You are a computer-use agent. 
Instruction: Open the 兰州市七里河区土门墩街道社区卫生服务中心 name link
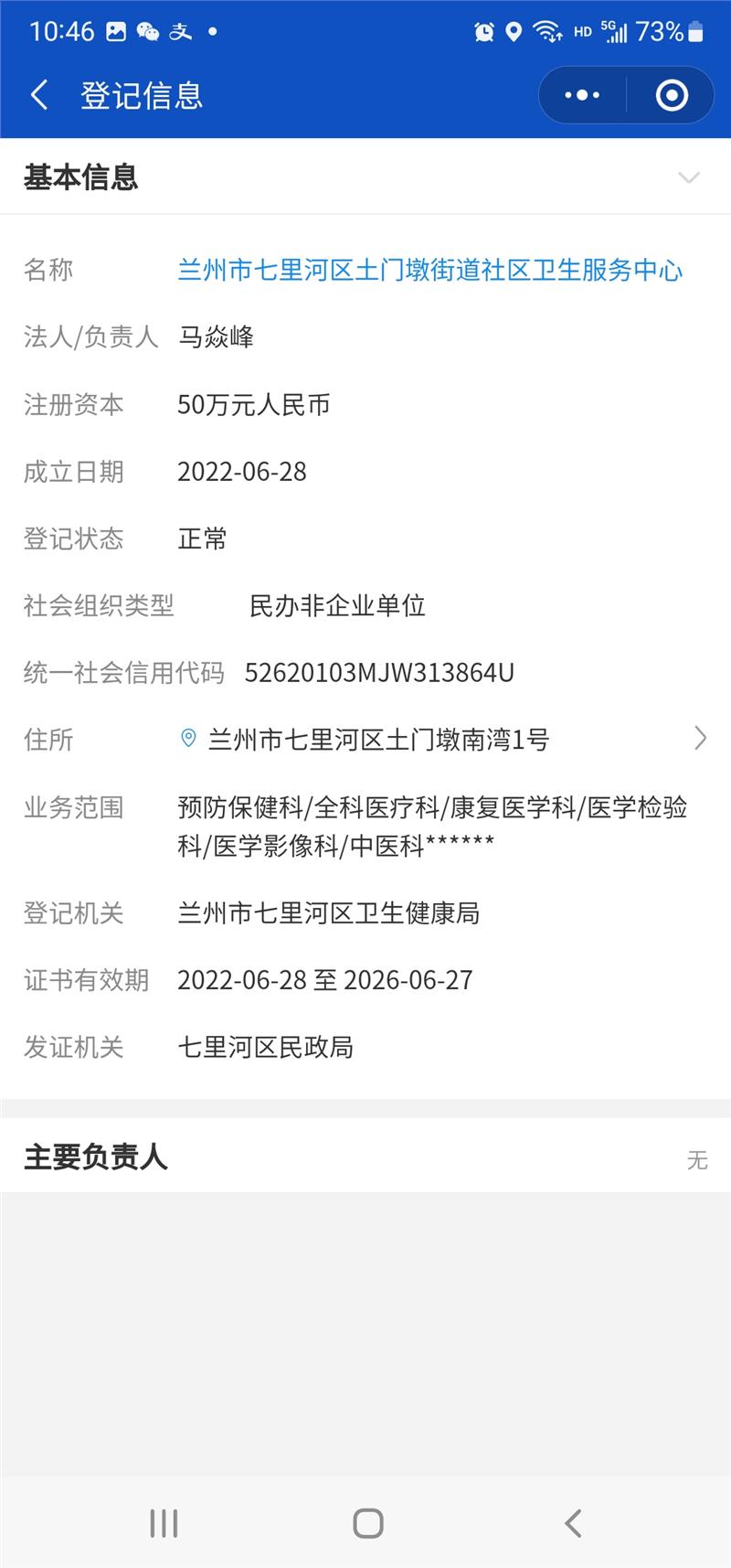click(429, 270)
